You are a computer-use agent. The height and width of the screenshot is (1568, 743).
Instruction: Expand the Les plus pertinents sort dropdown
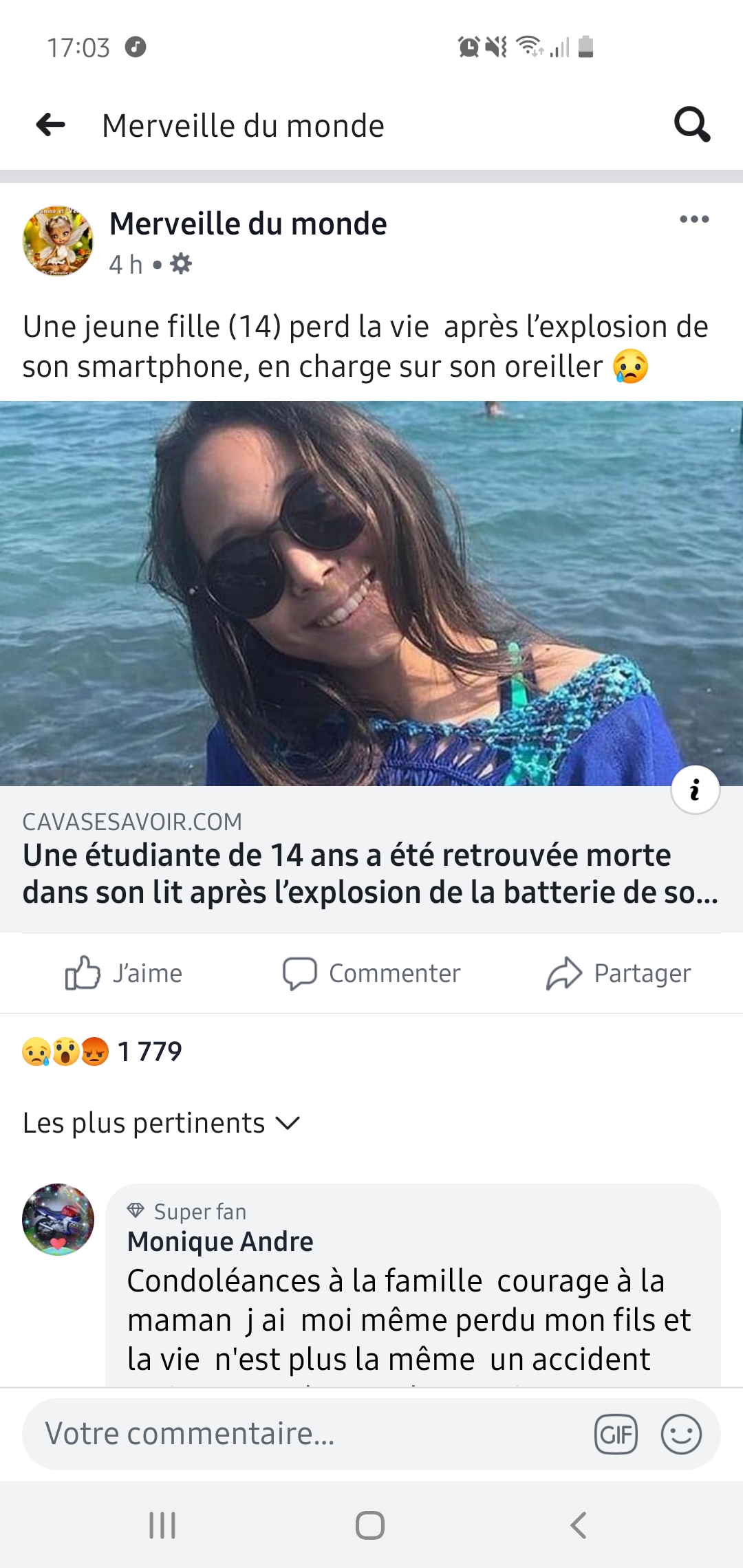tap(162, 1123)
